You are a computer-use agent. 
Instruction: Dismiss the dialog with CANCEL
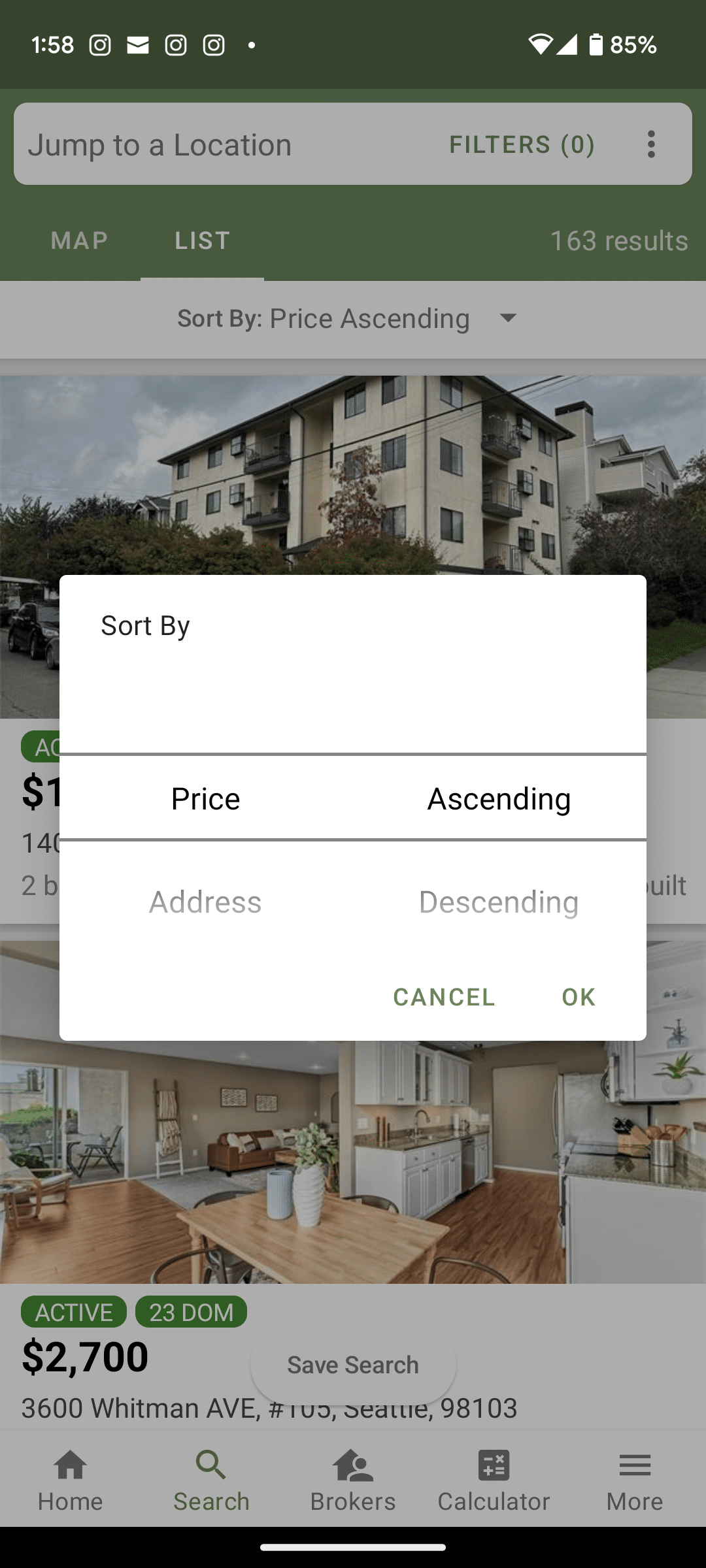(443, 997)
